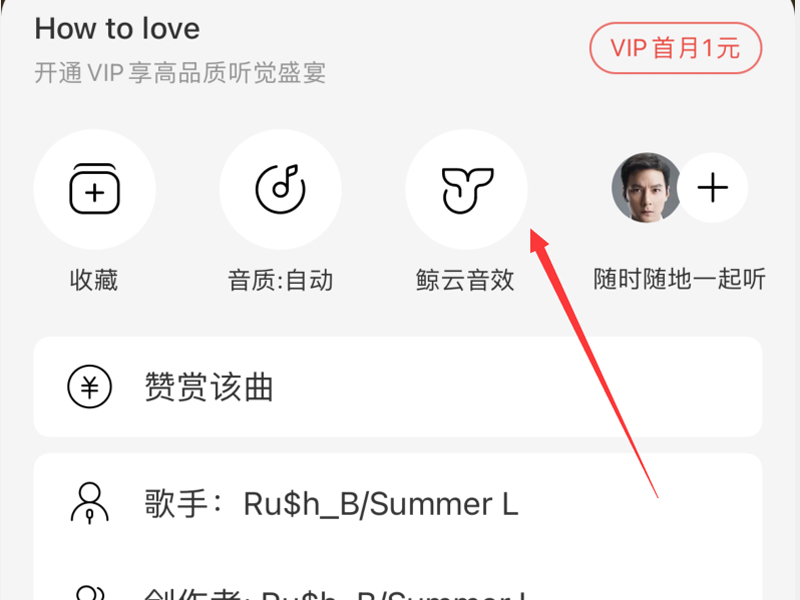The height and width of the screenshot is (600, 800).
Task: Tap the VIP 首月1元 button
Action: [675, 48]
